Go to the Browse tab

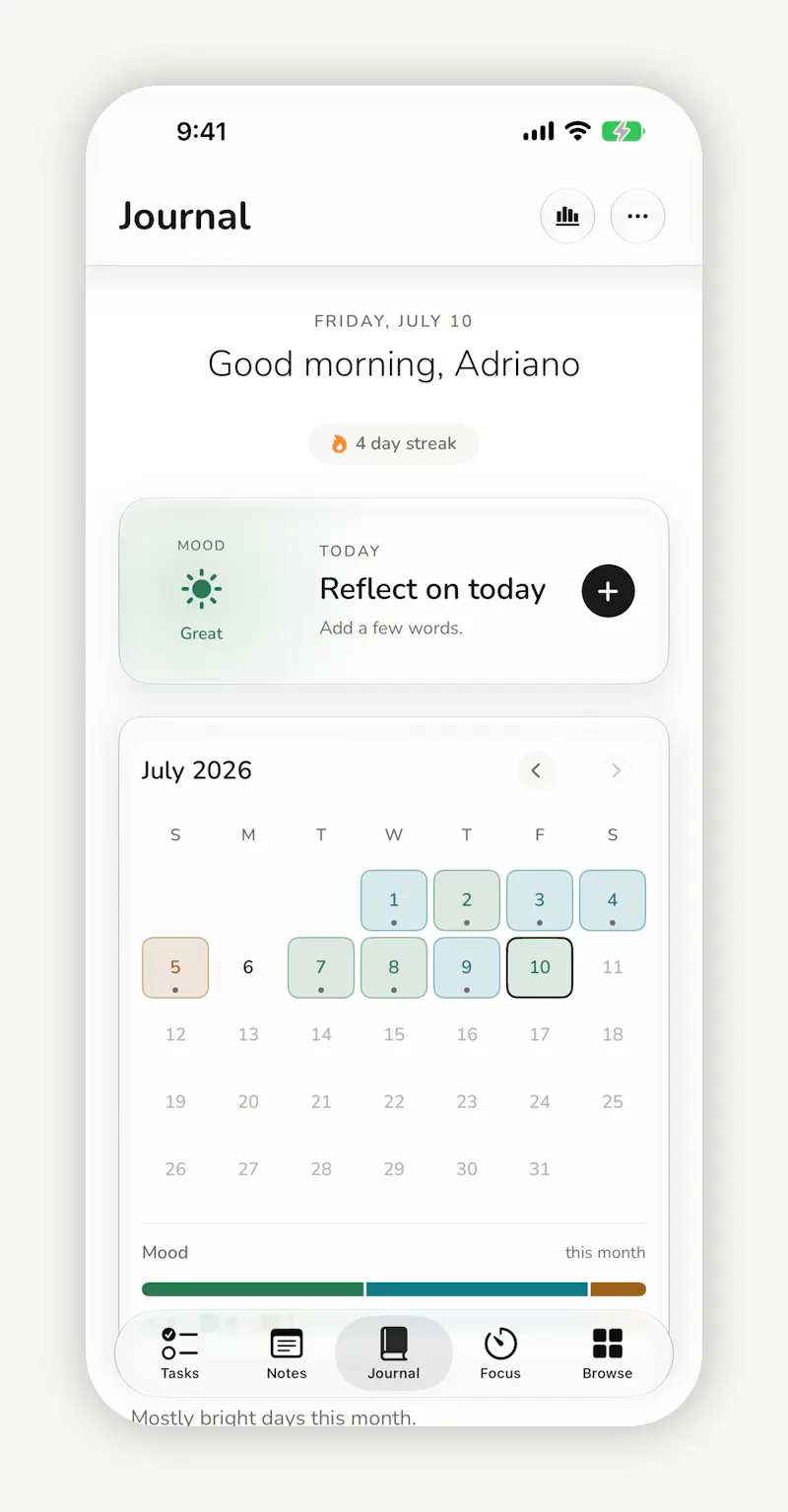pyautogui.click(x=608, y=1353)
